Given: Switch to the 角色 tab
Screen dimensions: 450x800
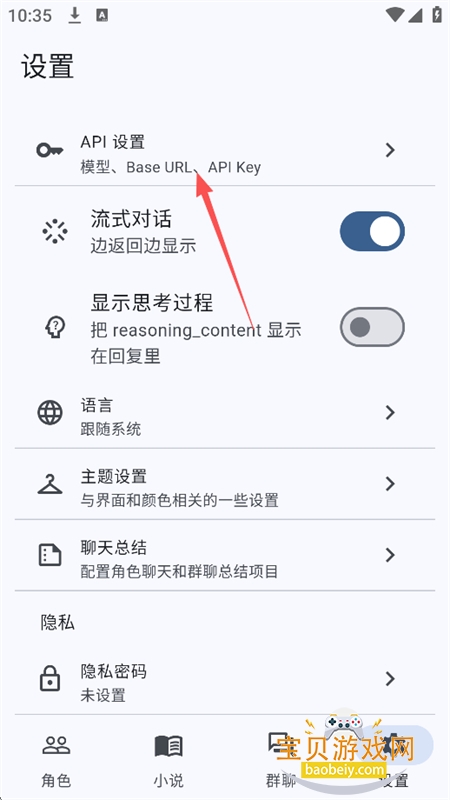Looking at the screenshot, I should pos(56,759).
